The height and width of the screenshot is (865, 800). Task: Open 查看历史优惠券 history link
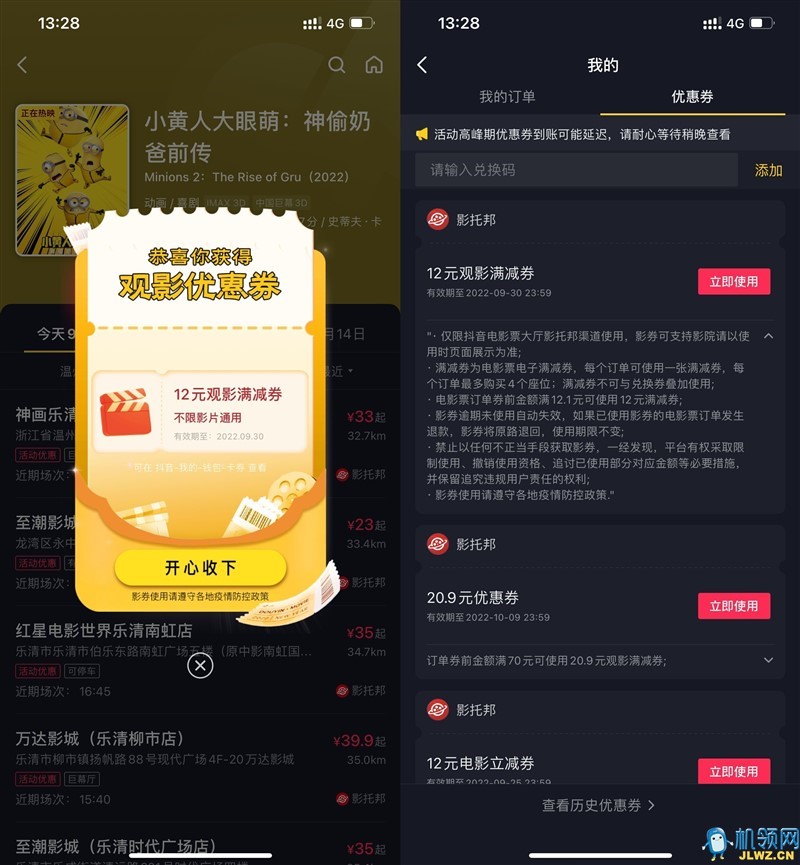coord(599,805)
